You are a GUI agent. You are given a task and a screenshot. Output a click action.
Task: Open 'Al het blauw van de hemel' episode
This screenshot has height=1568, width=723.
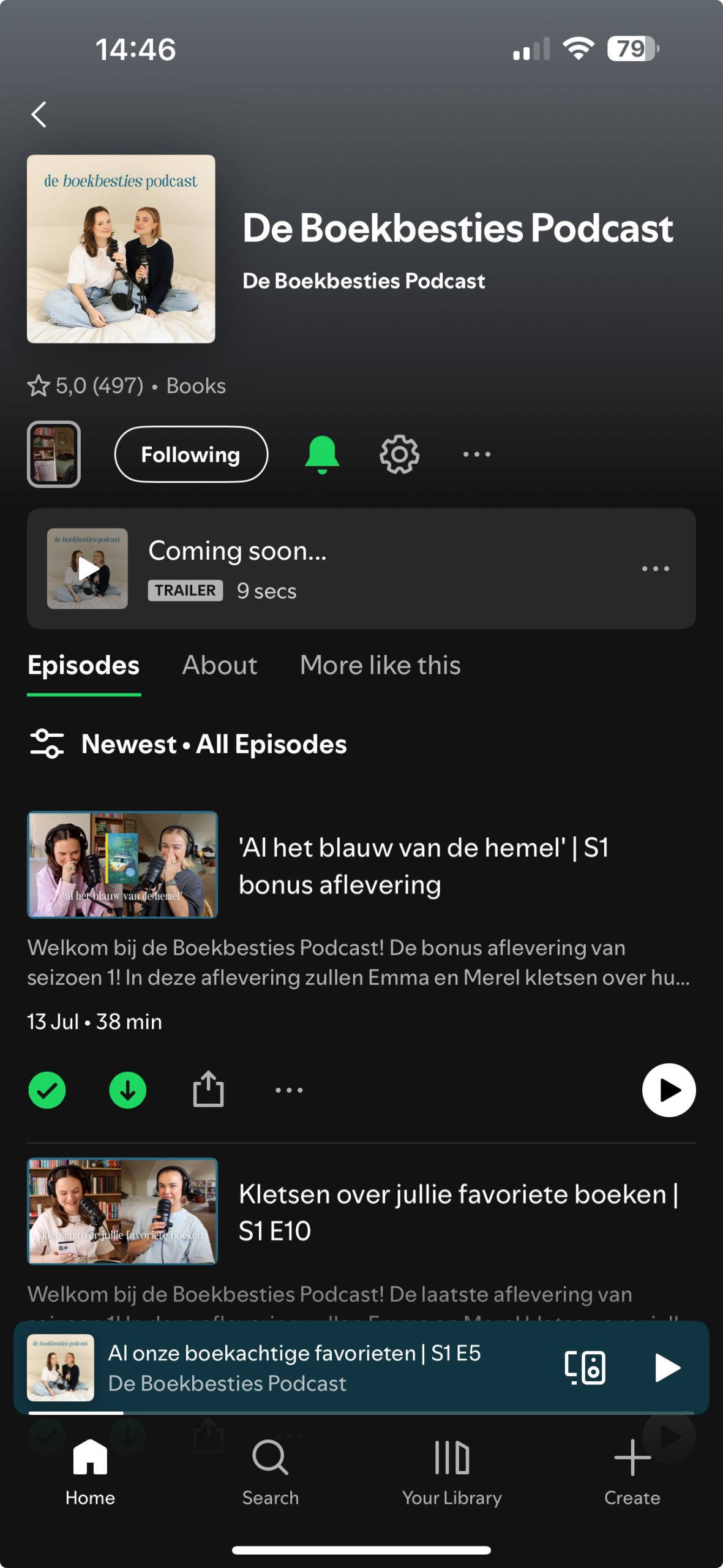422,865
